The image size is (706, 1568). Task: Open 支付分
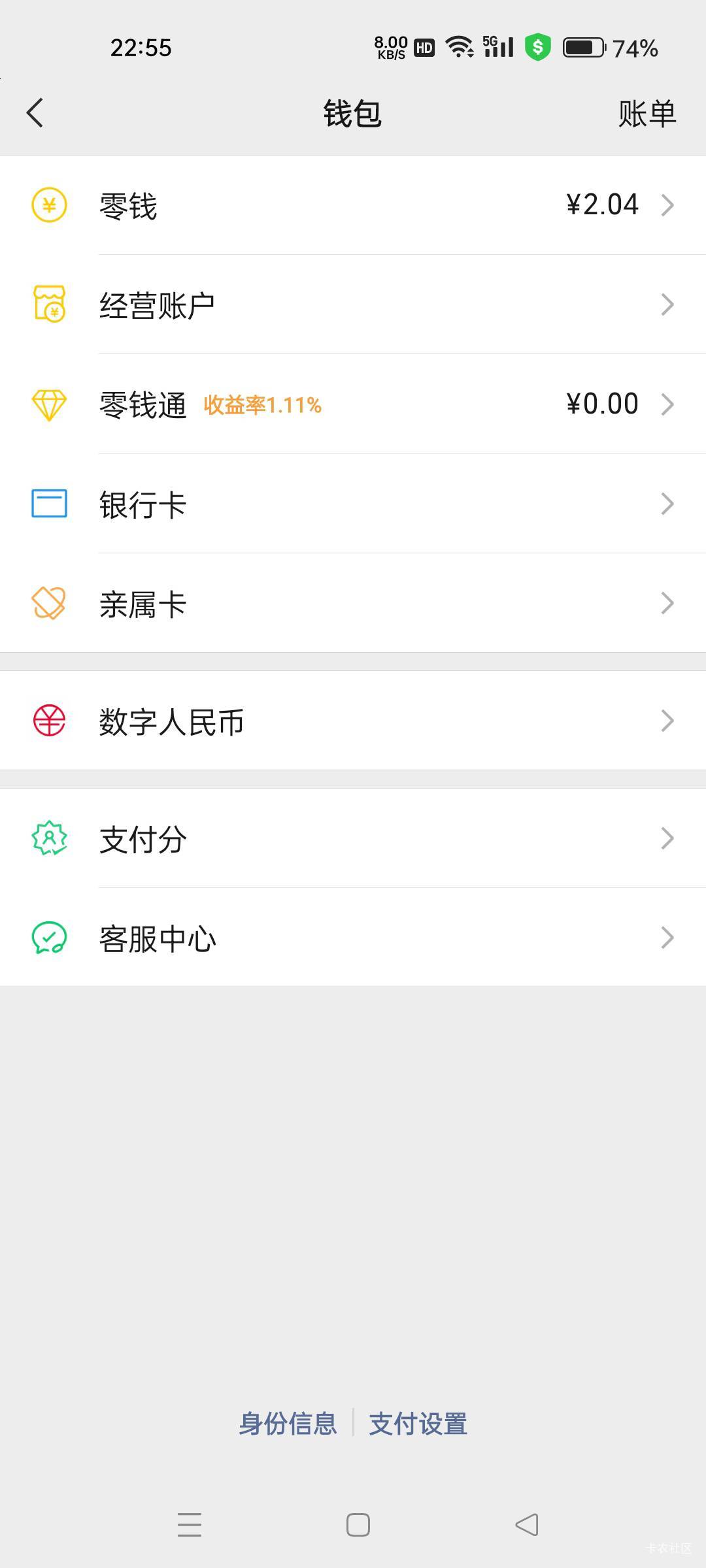[x=353, y=838]
